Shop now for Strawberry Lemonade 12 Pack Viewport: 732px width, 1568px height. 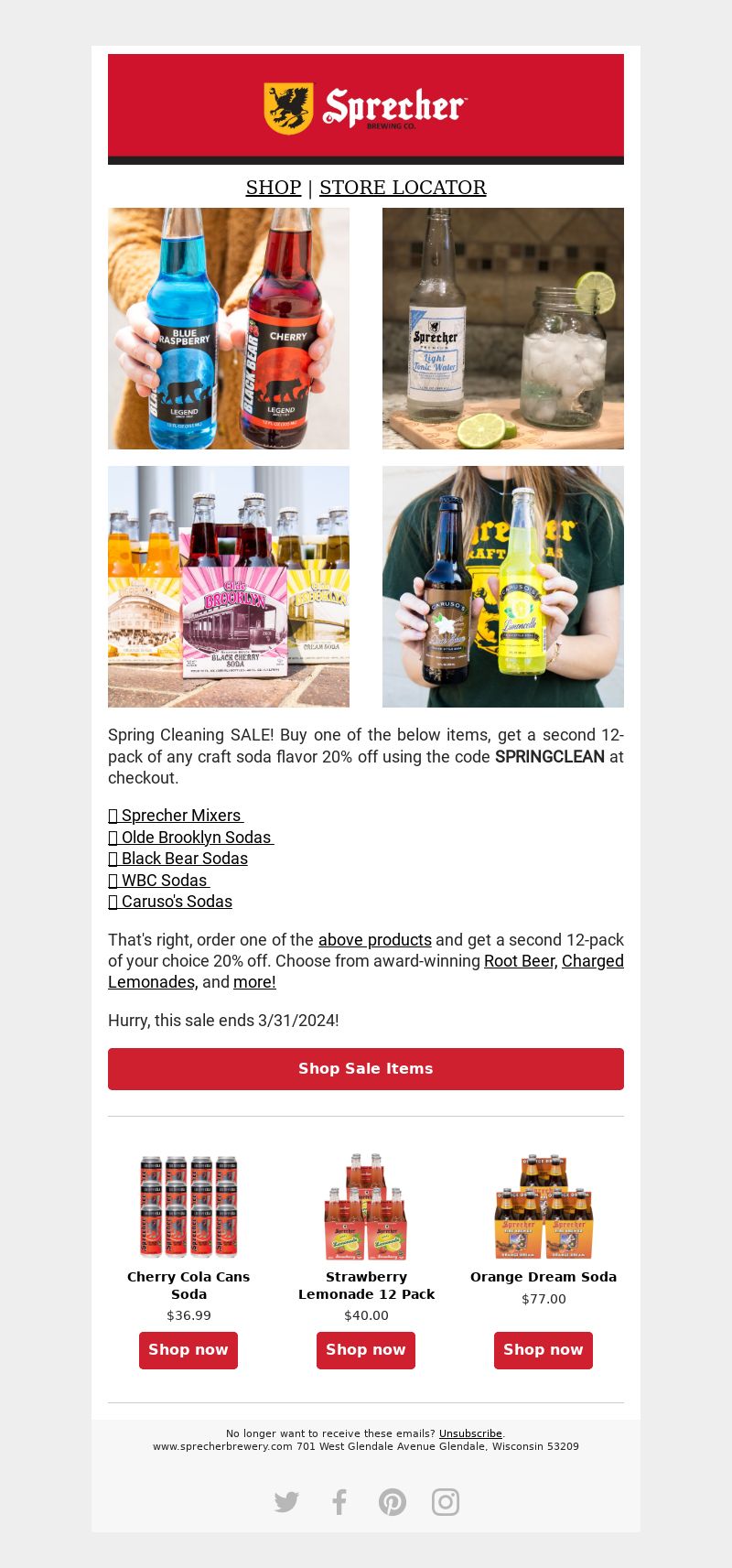tap(366, 1350)
